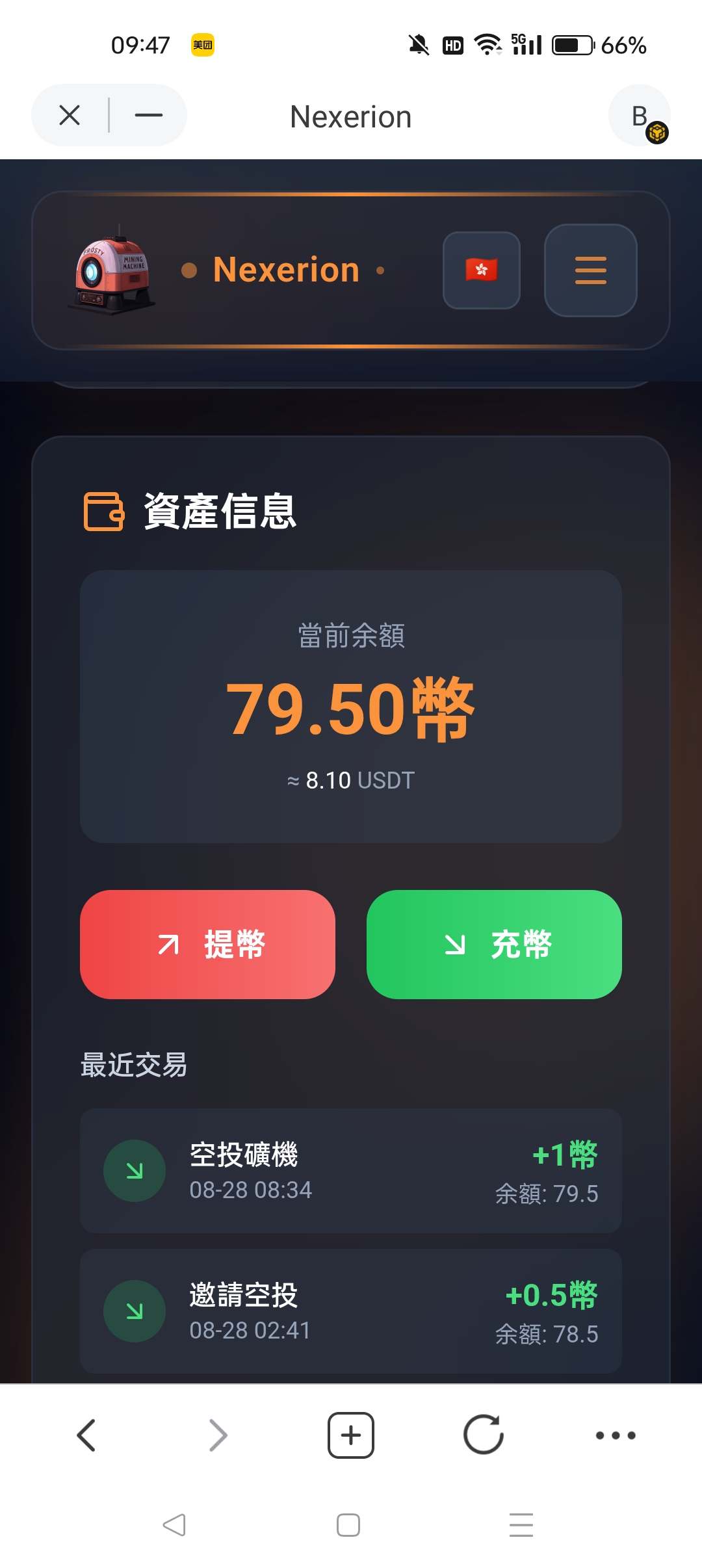The height and width of the screenshot is (1568, 702).
Task: Minimize the Nexerion window
Action: 148,116
